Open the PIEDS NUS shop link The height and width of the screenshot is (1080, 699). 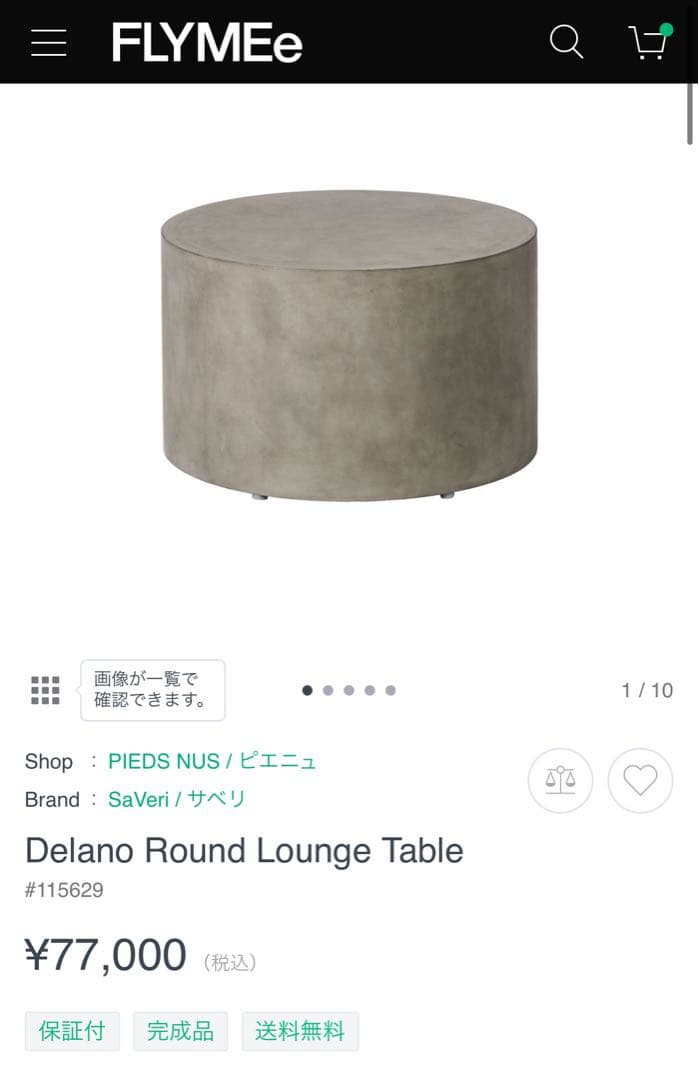click(x=212, y=761)
